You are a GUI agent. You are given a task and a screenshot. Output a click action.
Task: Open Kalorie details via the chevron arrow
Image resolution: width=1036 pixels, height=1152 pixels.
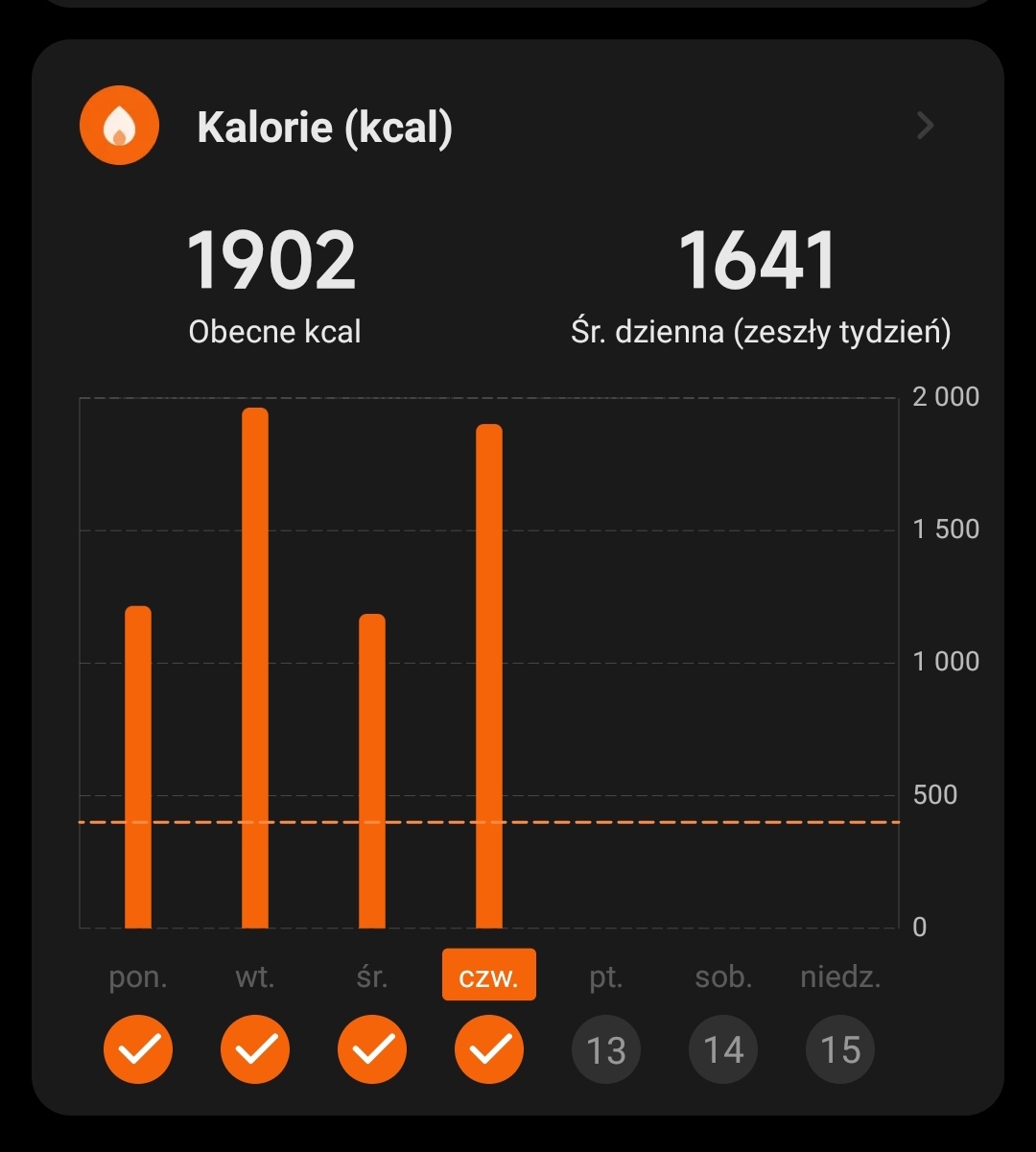pos(925,126)
